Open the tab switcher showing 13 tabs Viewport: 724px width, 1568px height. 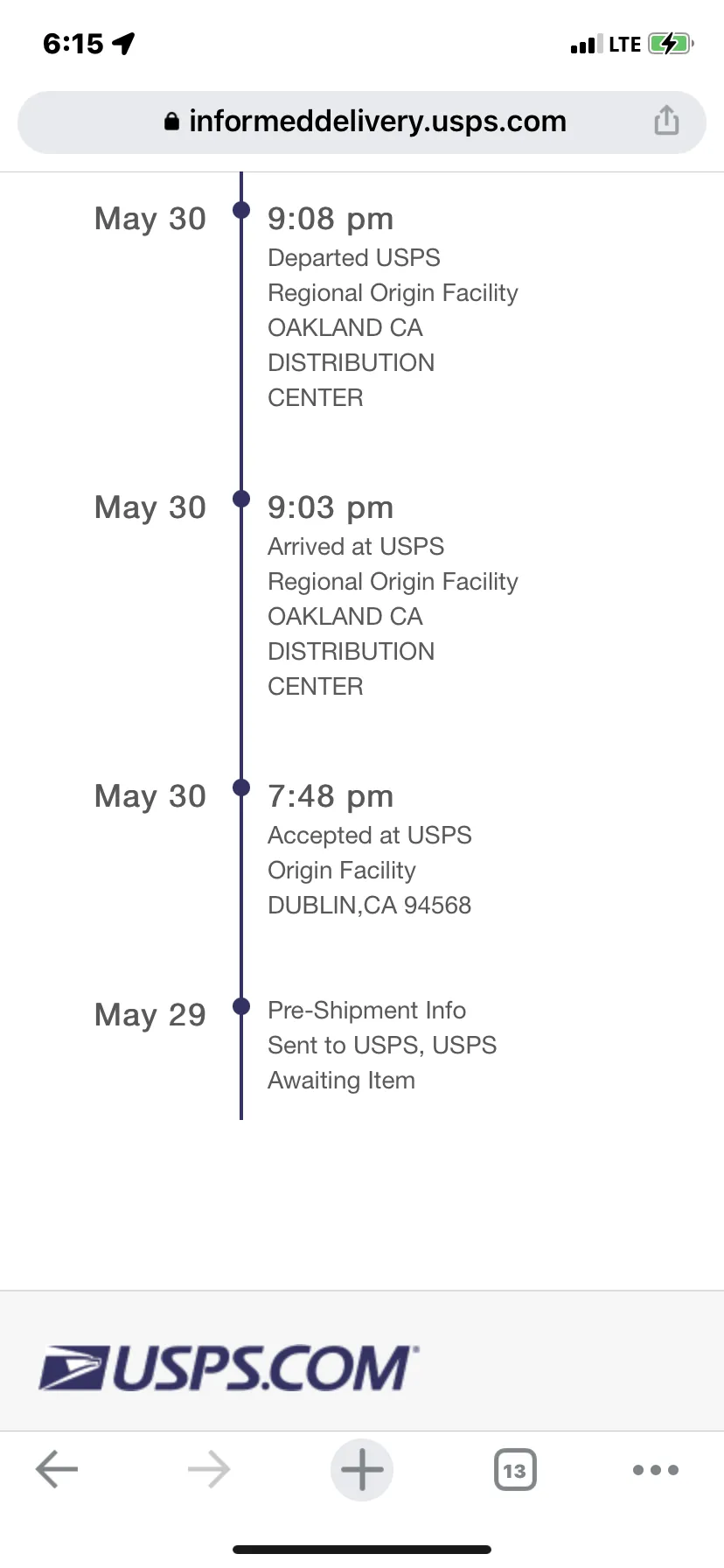click(515, 1470)
